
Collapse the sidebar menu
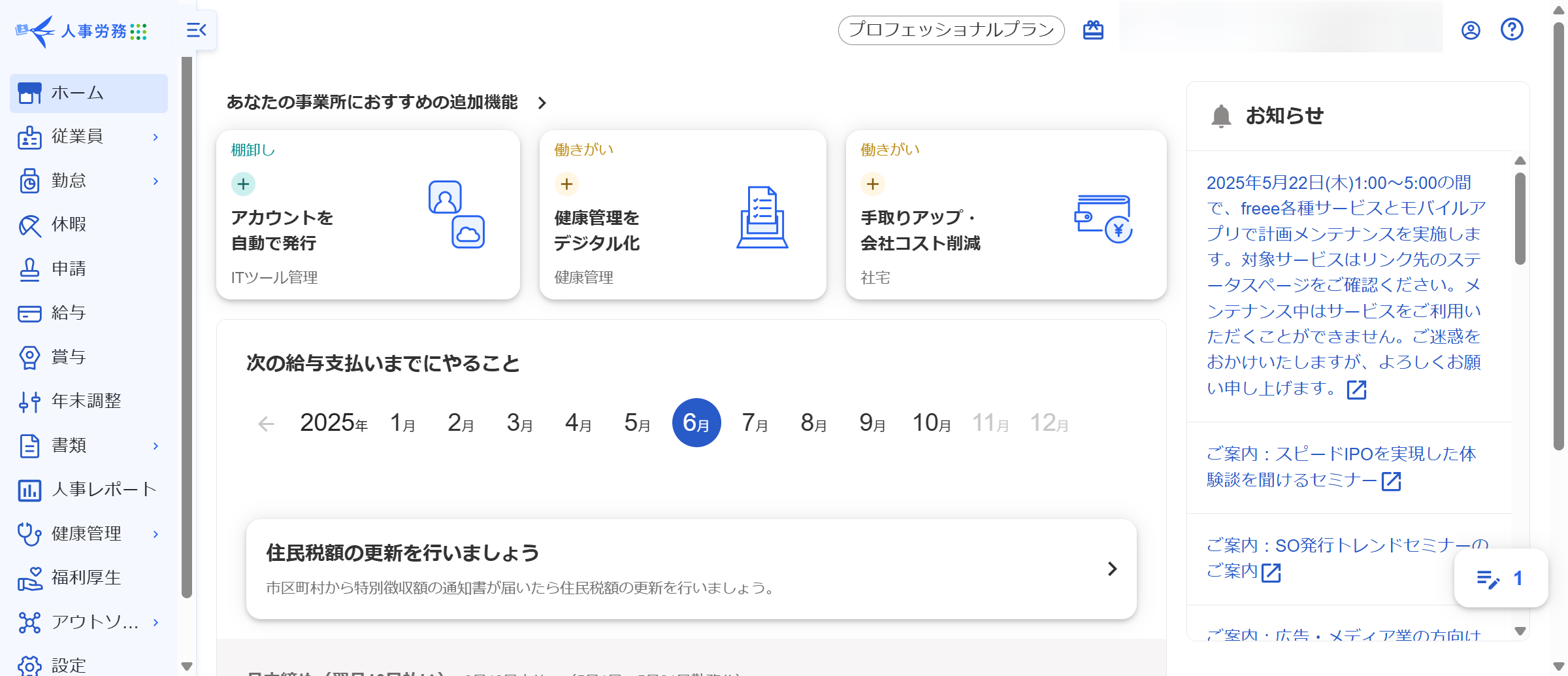tap(196, 30)
